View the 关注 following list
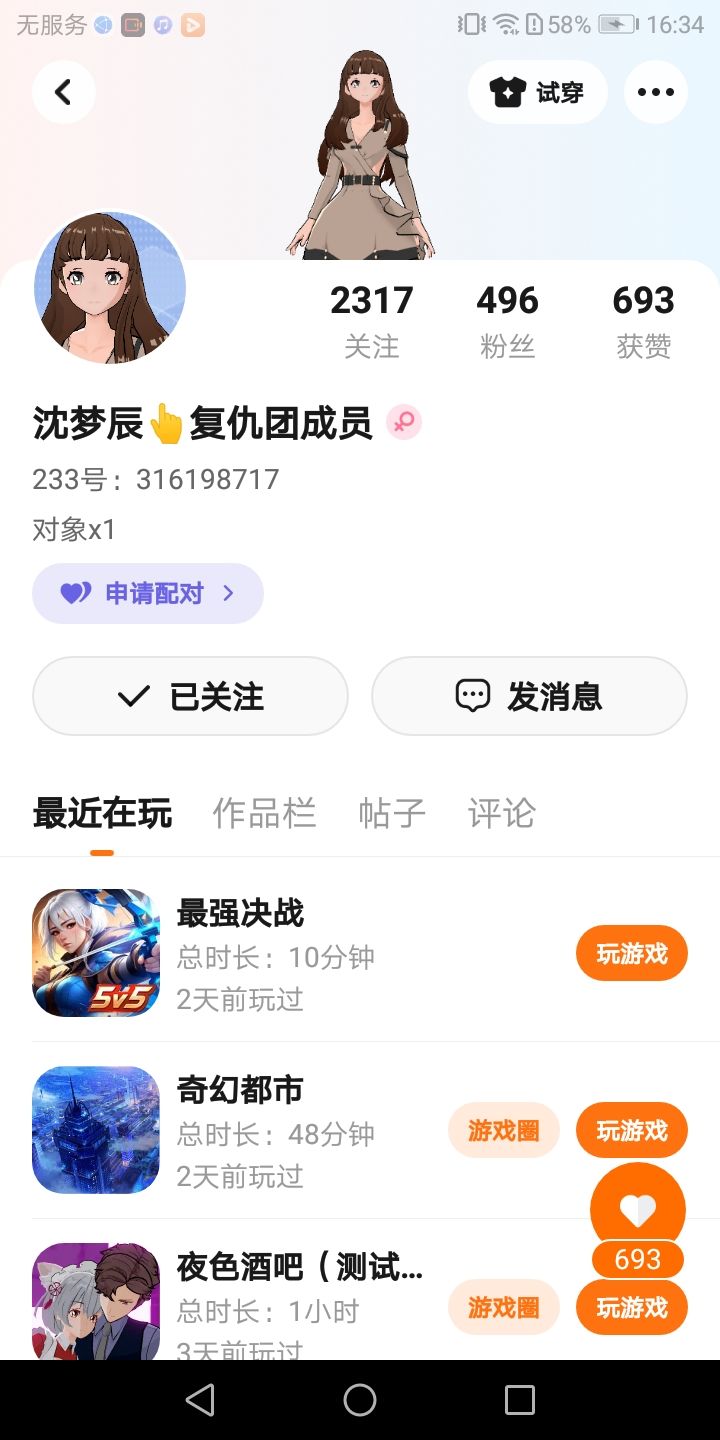The width and height of the screenshot is (720, 1440). (371, 319)
